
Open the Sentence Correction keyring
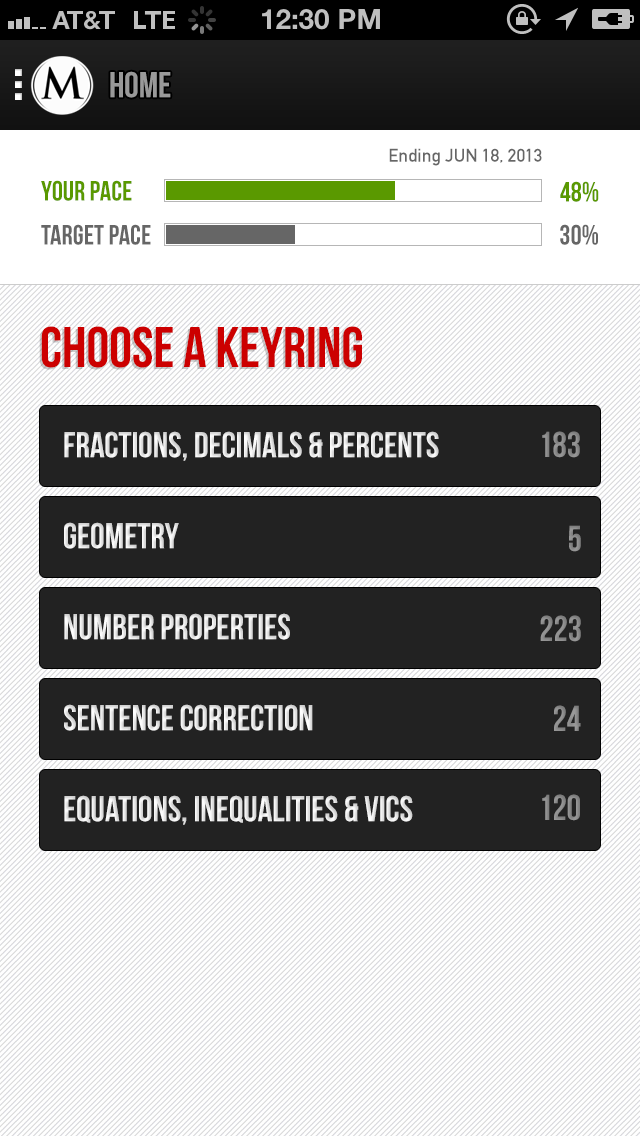pos(319,719)
